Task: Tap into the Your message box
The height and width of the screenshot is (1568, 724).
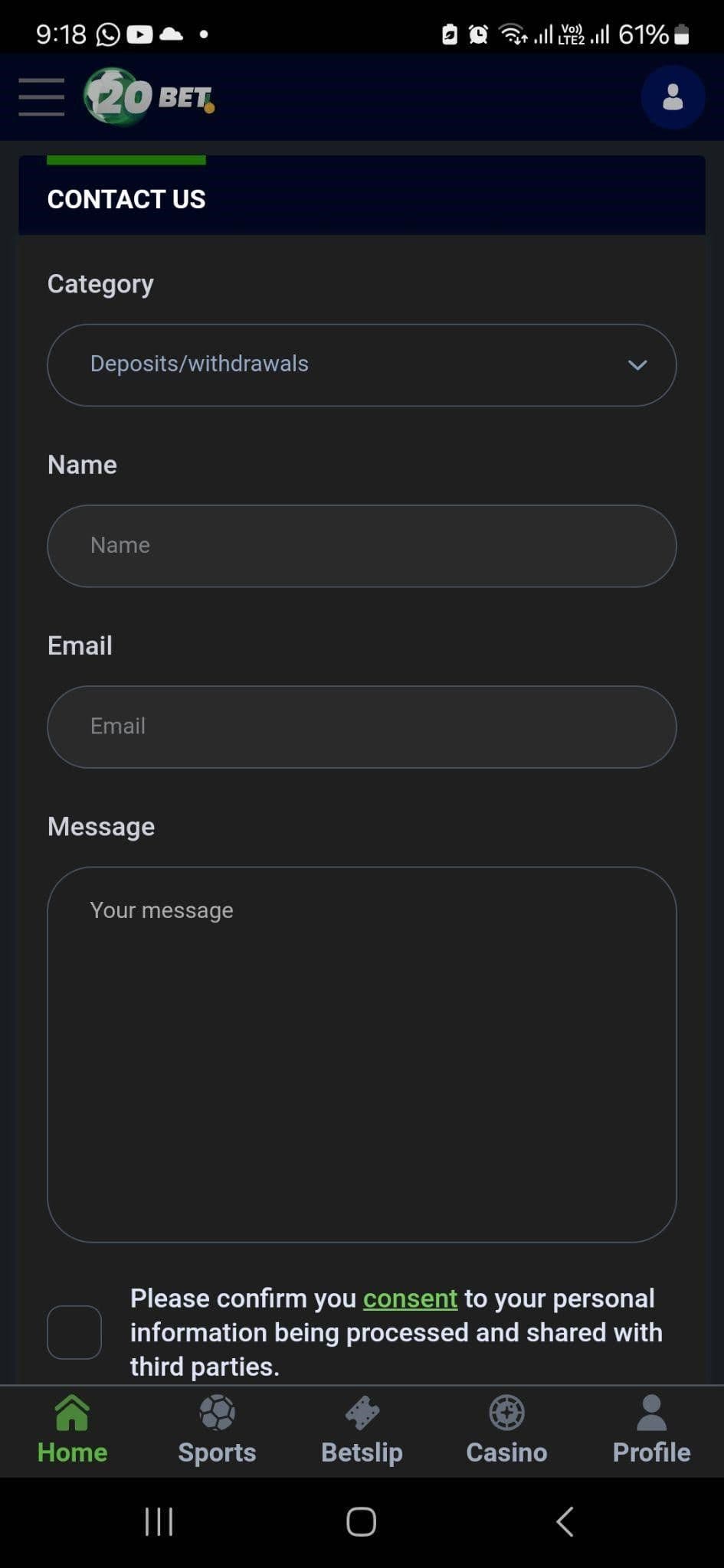Action: coord(362,1053)
